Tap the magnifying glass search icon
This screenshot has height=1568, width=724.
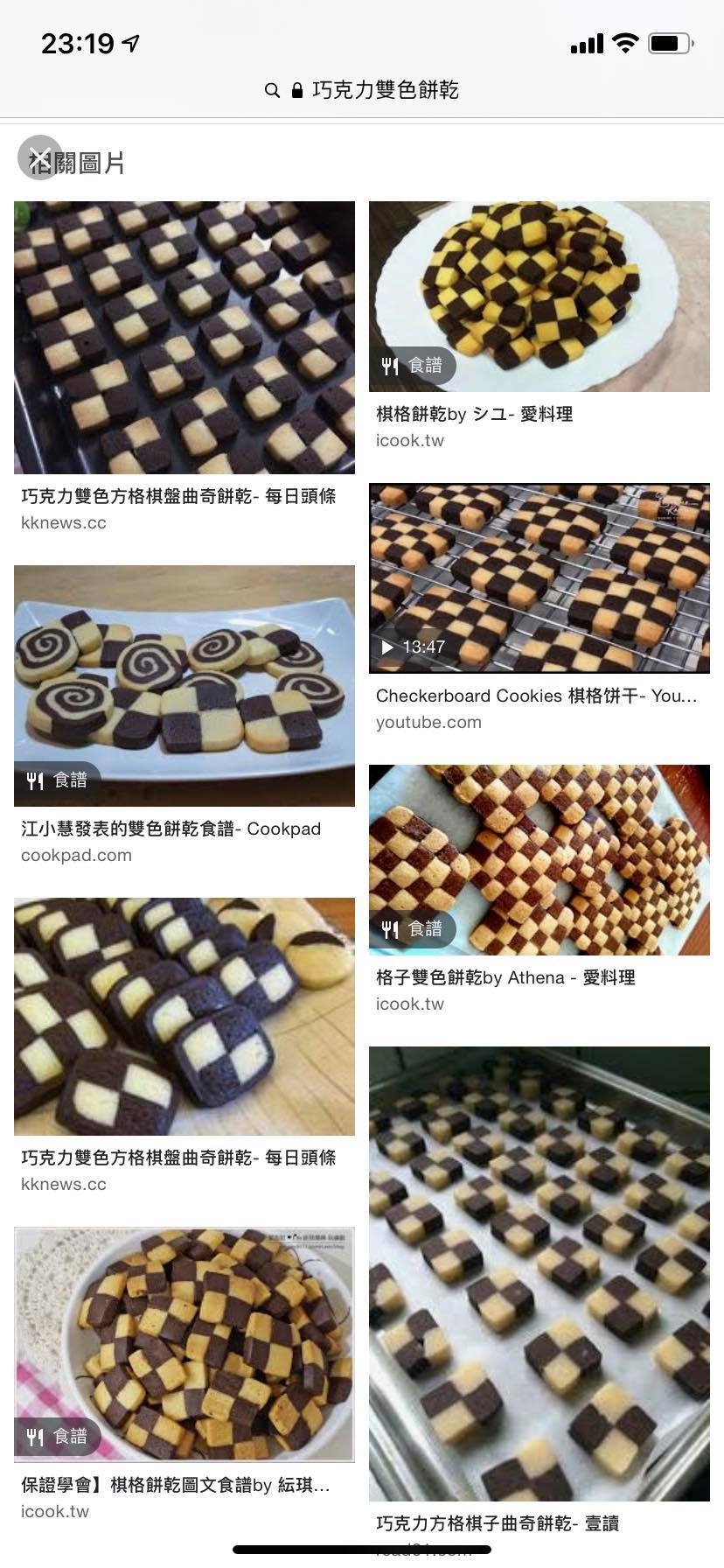coord(271,90)
